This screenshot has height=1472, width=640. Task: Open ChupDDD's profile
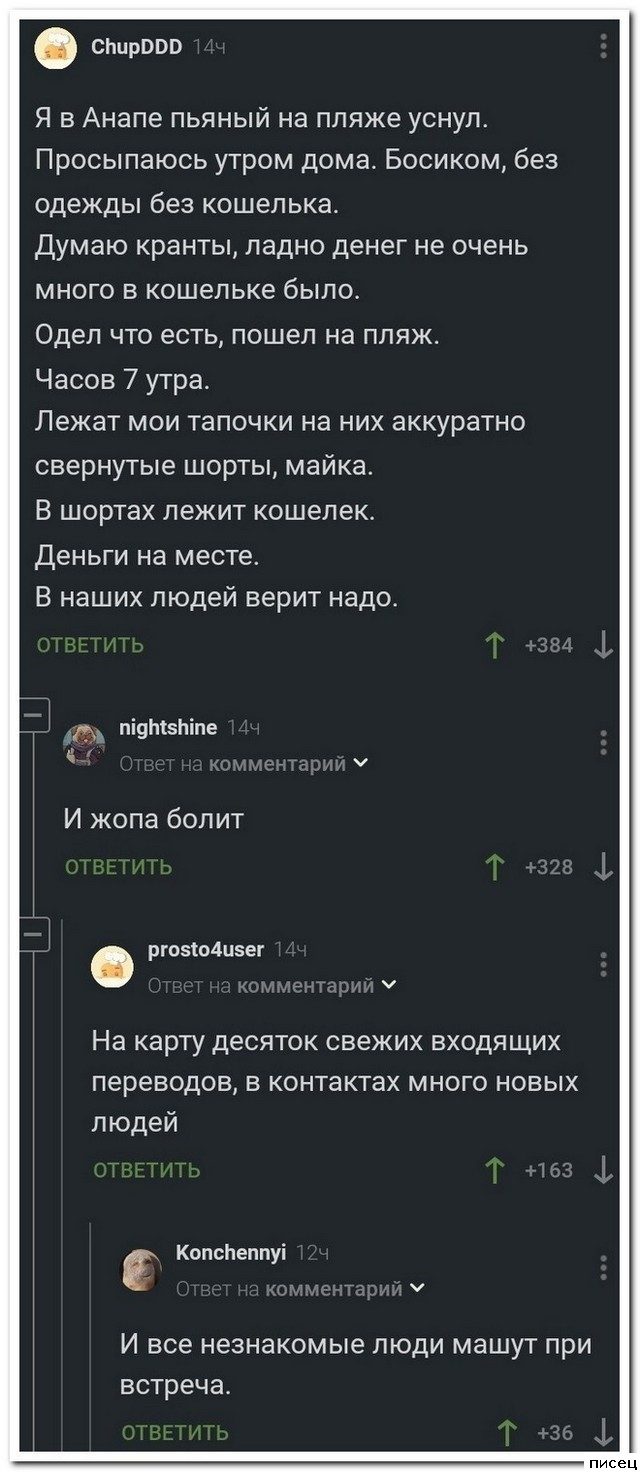click(136, 46)
